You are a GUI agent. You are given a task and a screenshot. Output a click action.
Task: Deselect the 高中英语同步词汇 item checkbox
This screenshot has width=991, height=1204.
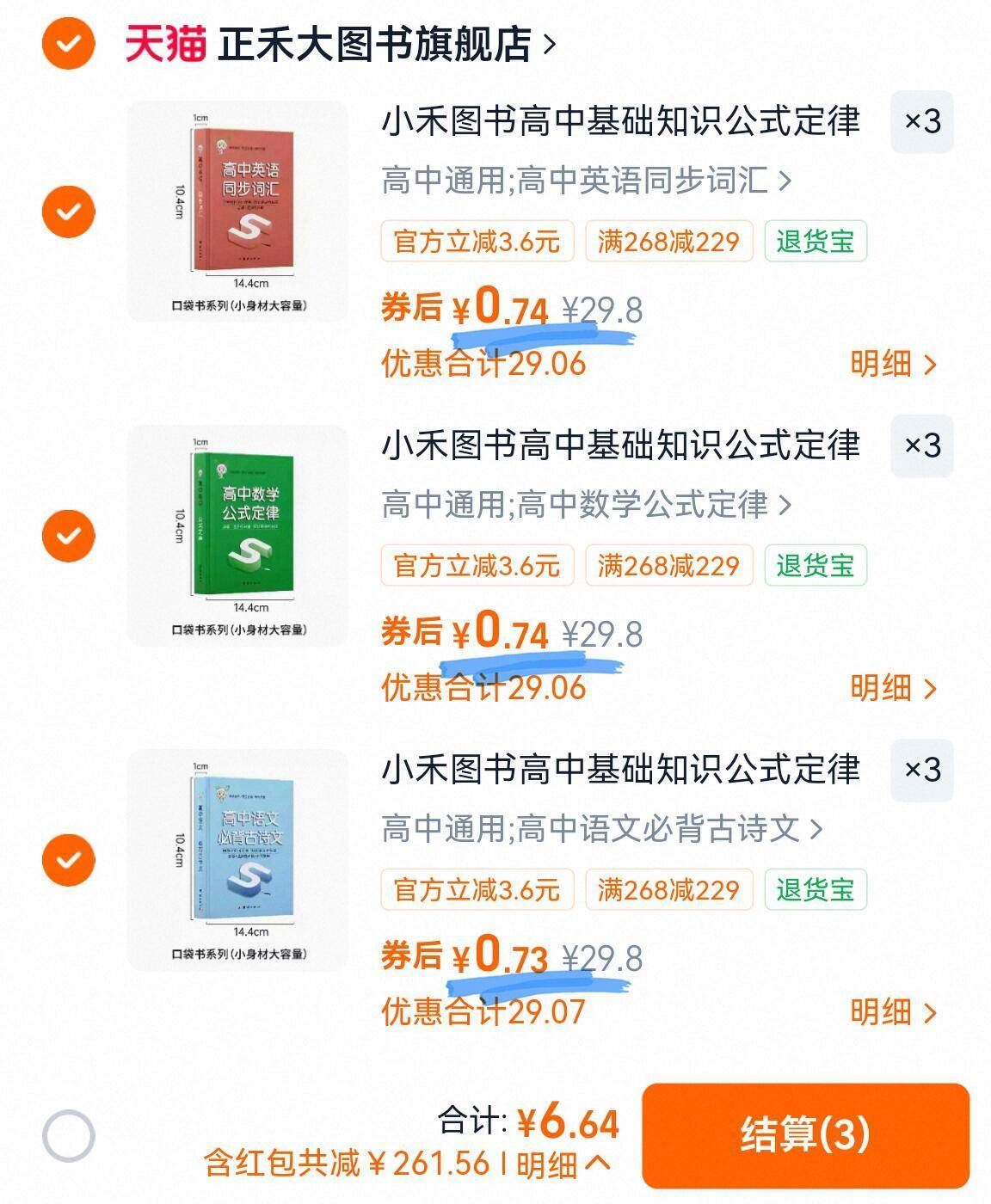68,212
